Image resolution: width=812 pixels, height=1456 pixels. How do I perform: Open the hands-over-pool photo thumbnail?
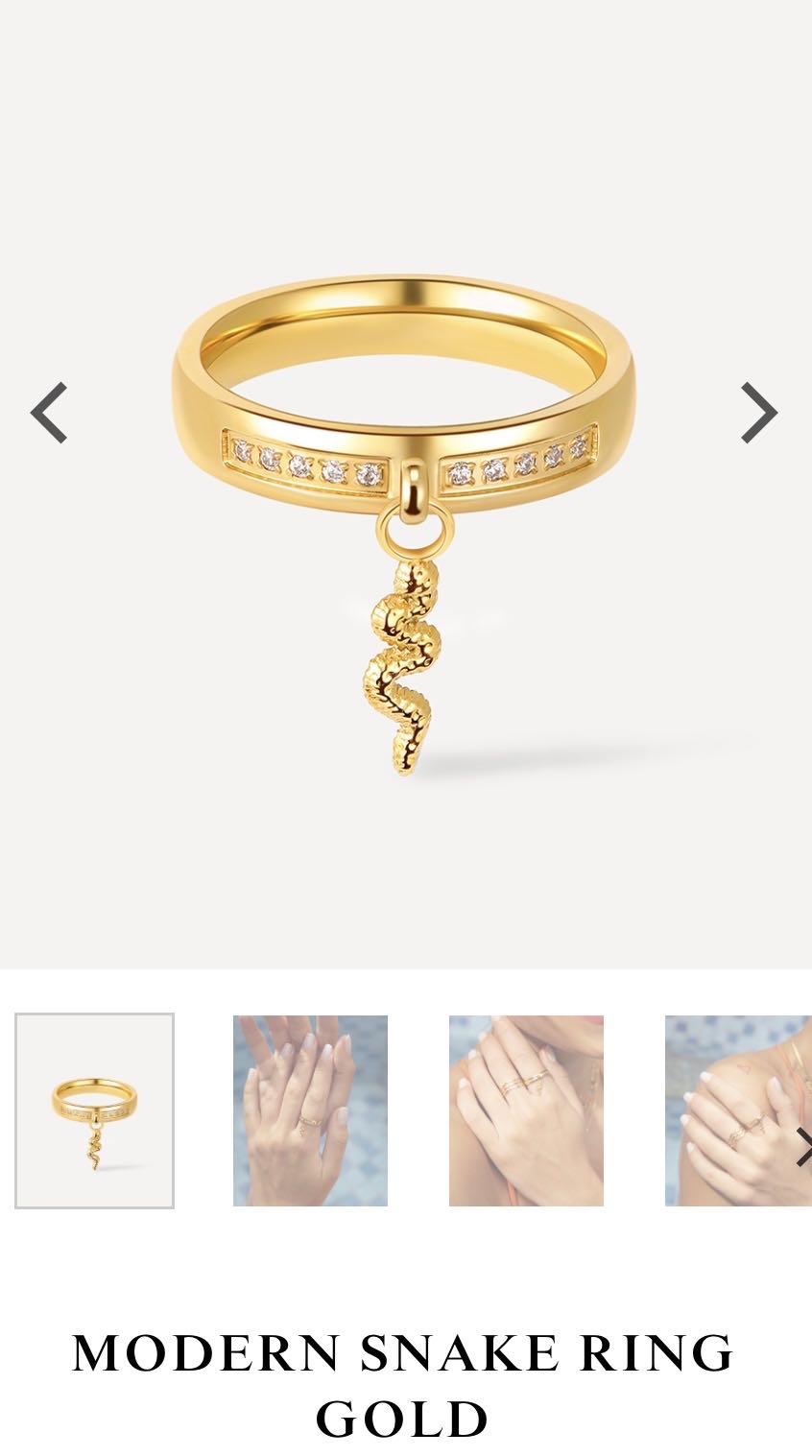tap(310, 1110)
